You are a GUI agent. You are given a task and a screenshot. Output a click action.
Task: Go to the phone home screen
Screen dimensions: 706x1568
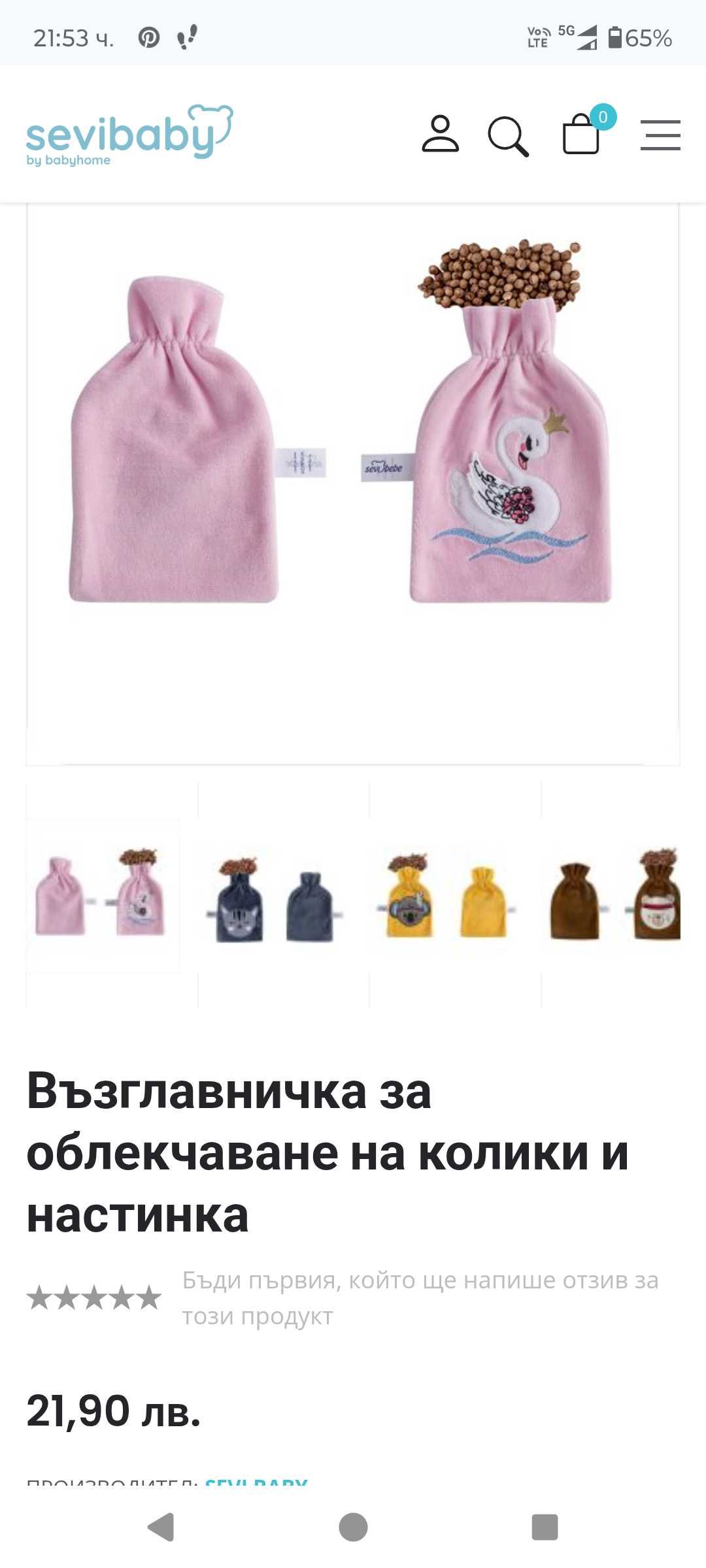click(353, 1527)
